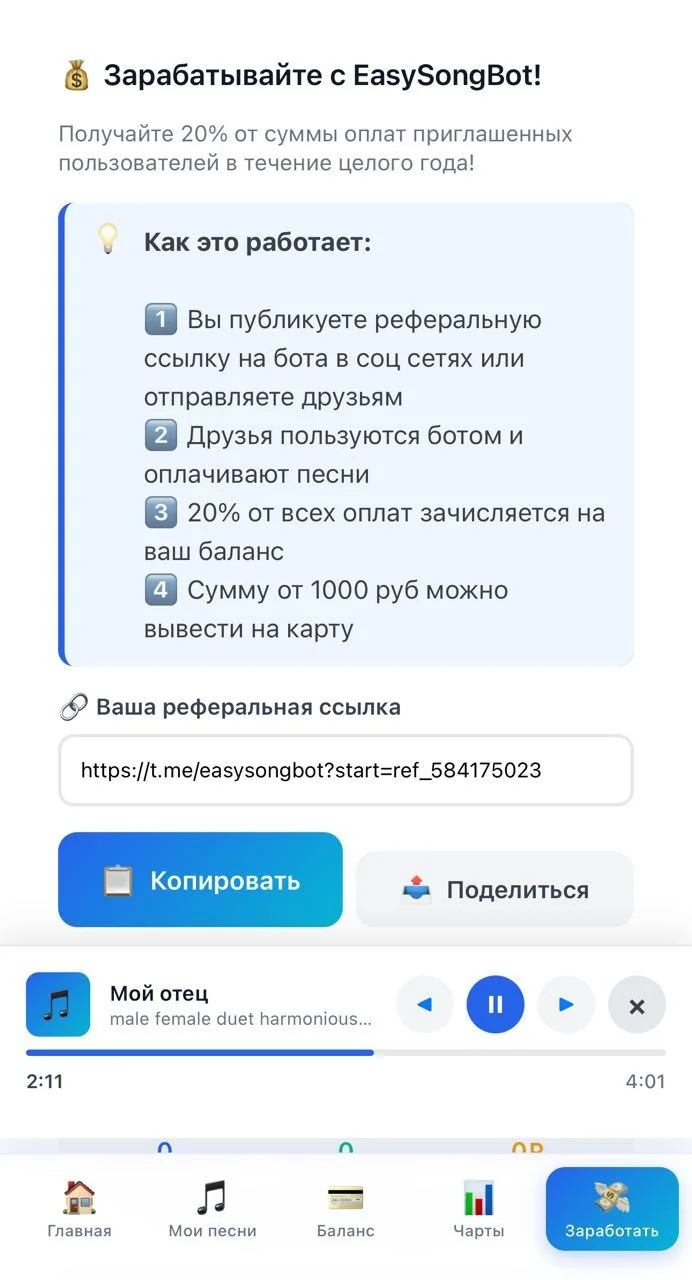The height and width of the screenshot is (1280, 692).
Task: Select the referral link field
Action: click(346, 770)
